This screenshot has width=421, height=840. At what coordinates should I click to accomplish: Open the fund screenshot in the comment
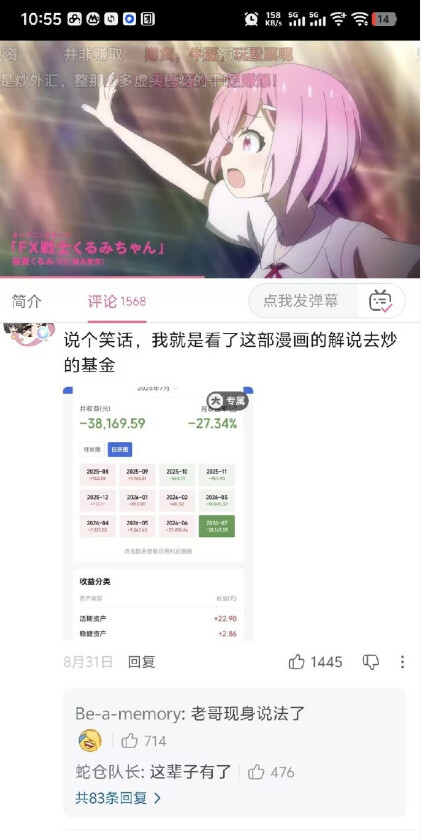click(x=158, y=513)
